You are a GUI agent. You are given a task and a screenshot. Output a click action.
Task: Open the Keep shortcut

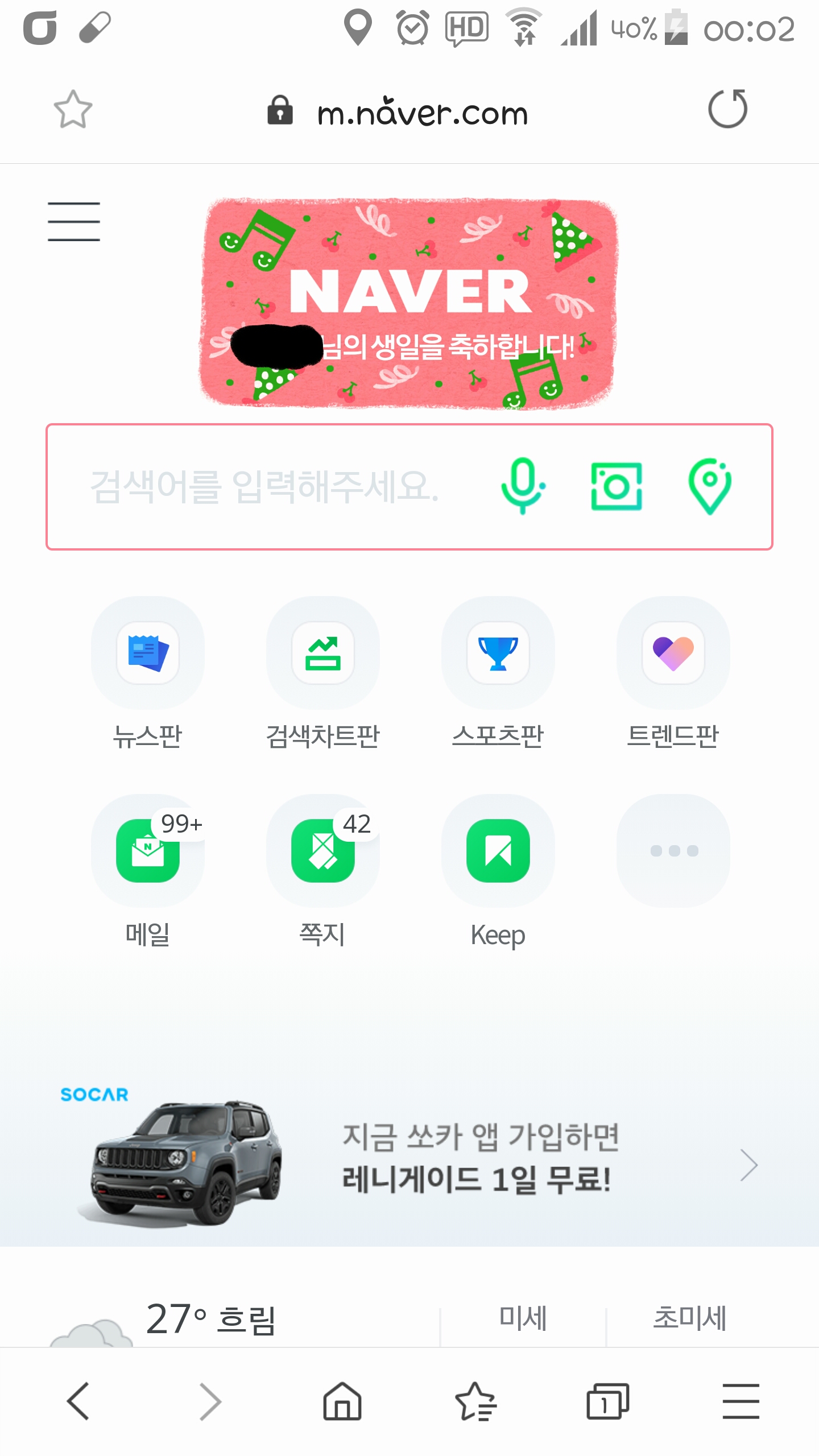click(498, 871)
